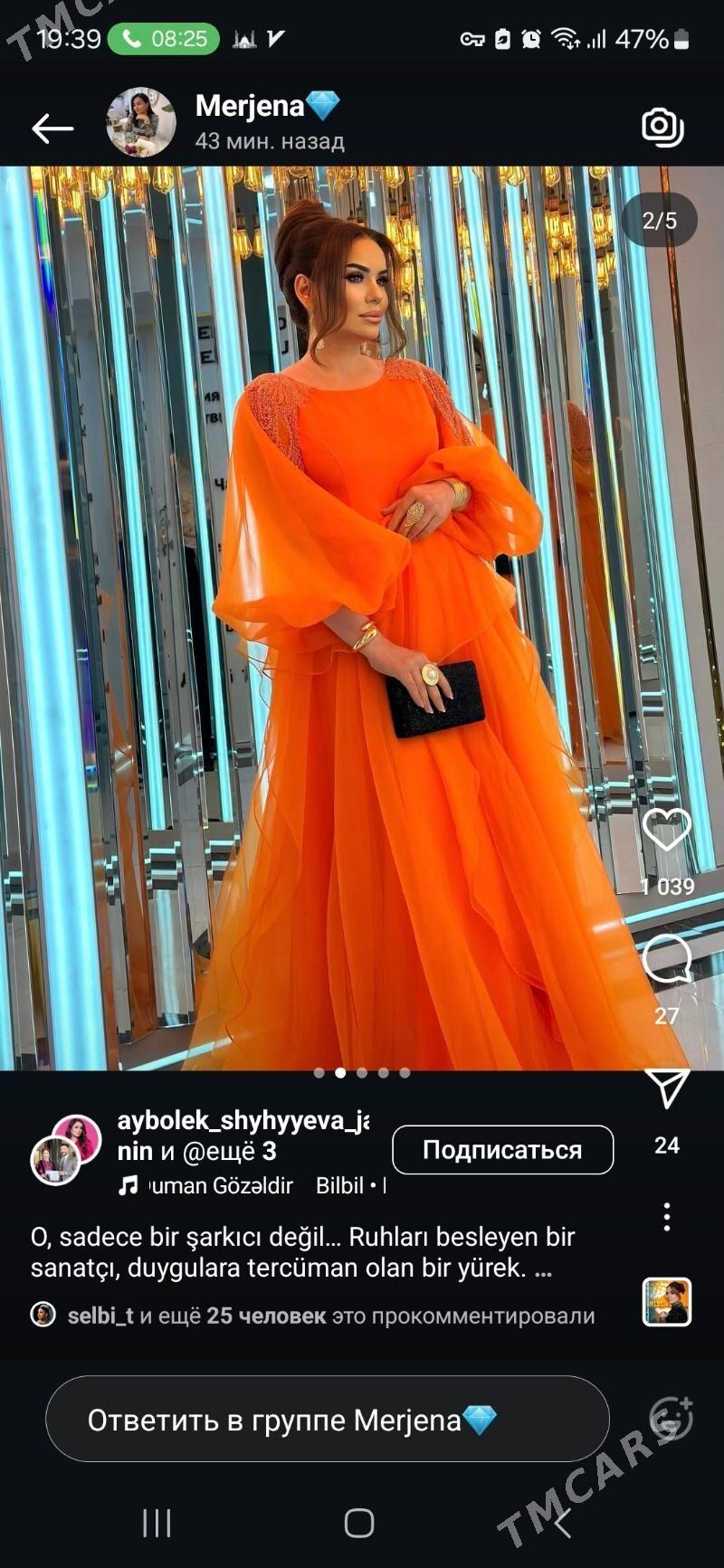Share the post with paper plane
The height and width of the screenshot is (1568, 724).
667,1088
